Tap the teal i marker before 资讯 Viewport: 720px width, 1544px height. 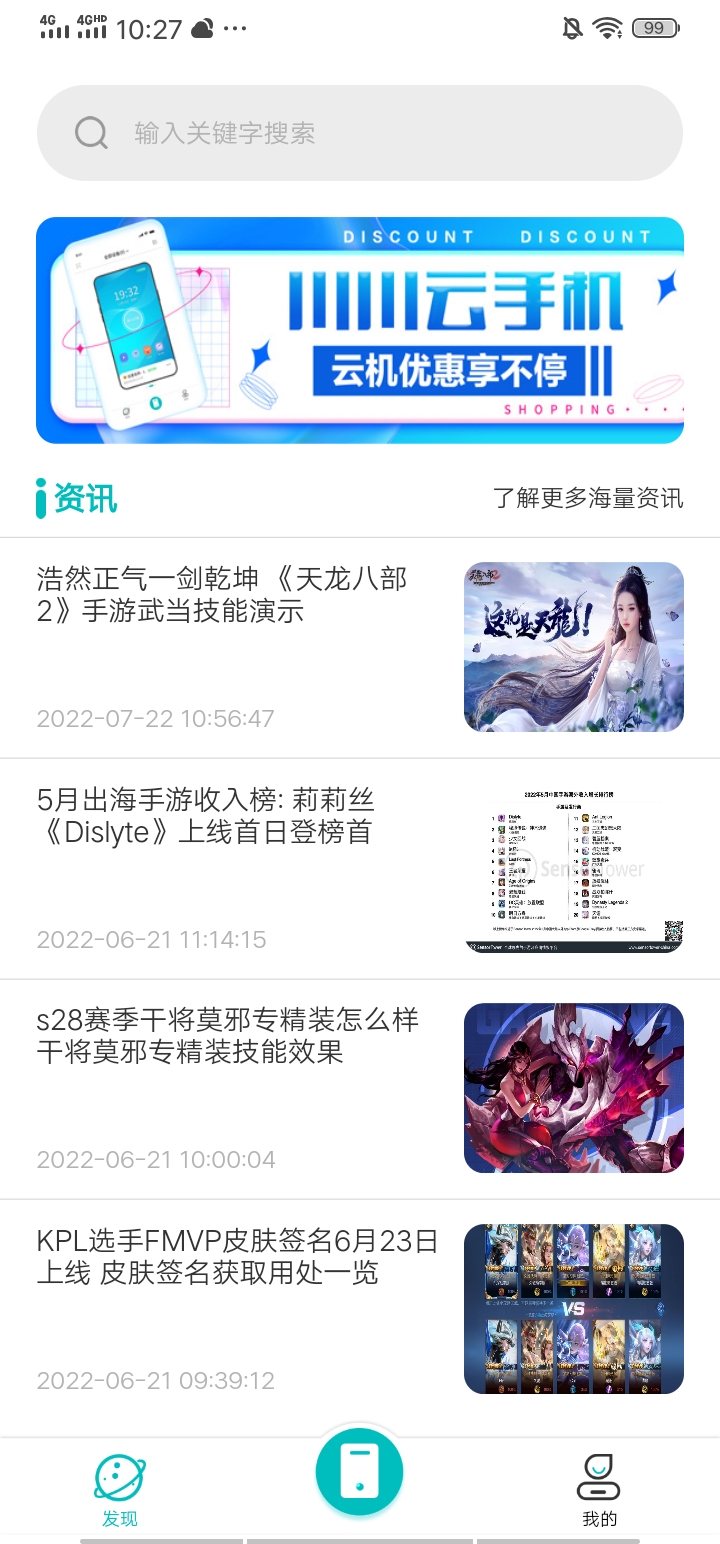tap(40, 497)
